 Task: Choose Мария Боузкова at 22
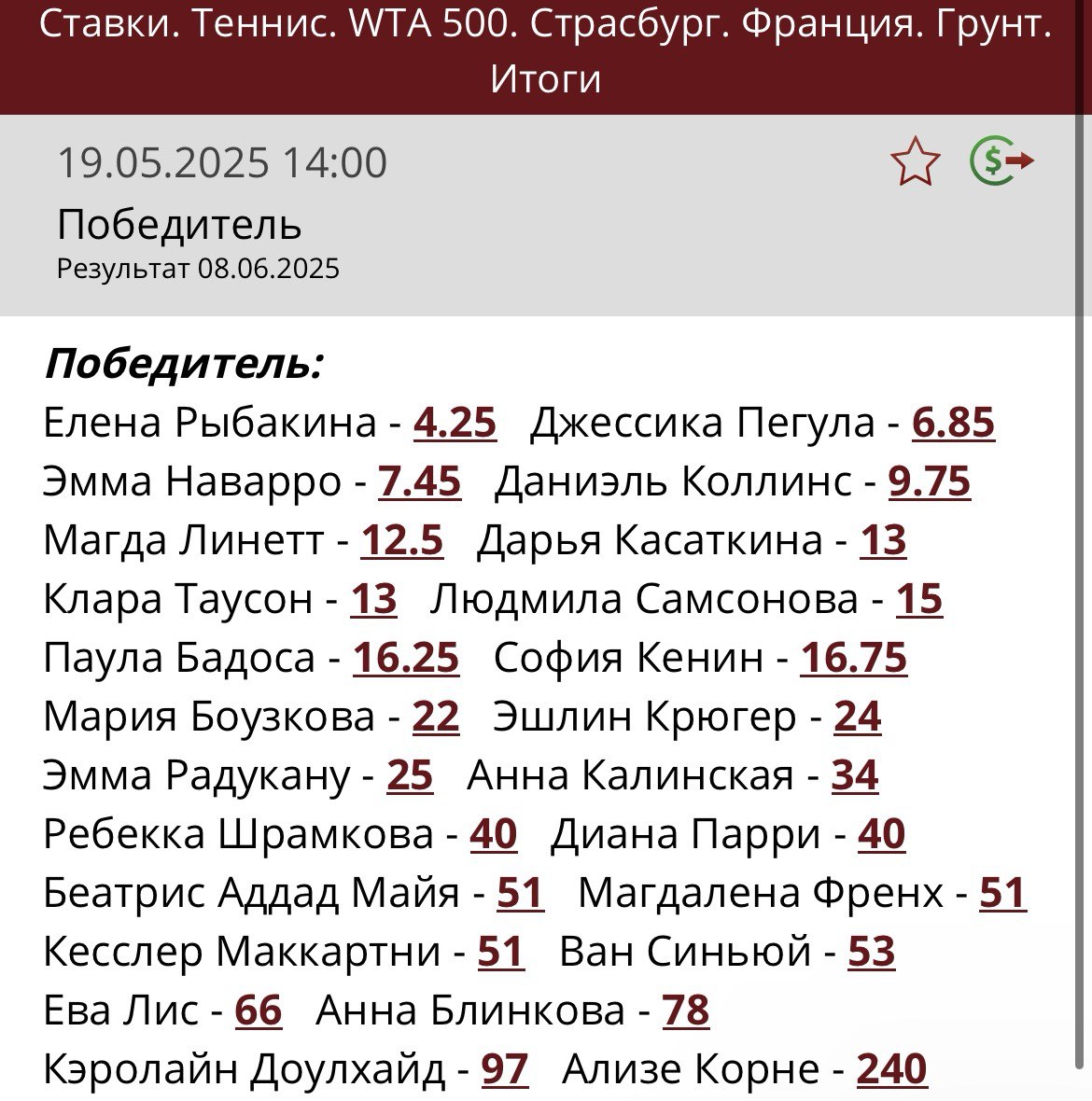coord(436,717)
